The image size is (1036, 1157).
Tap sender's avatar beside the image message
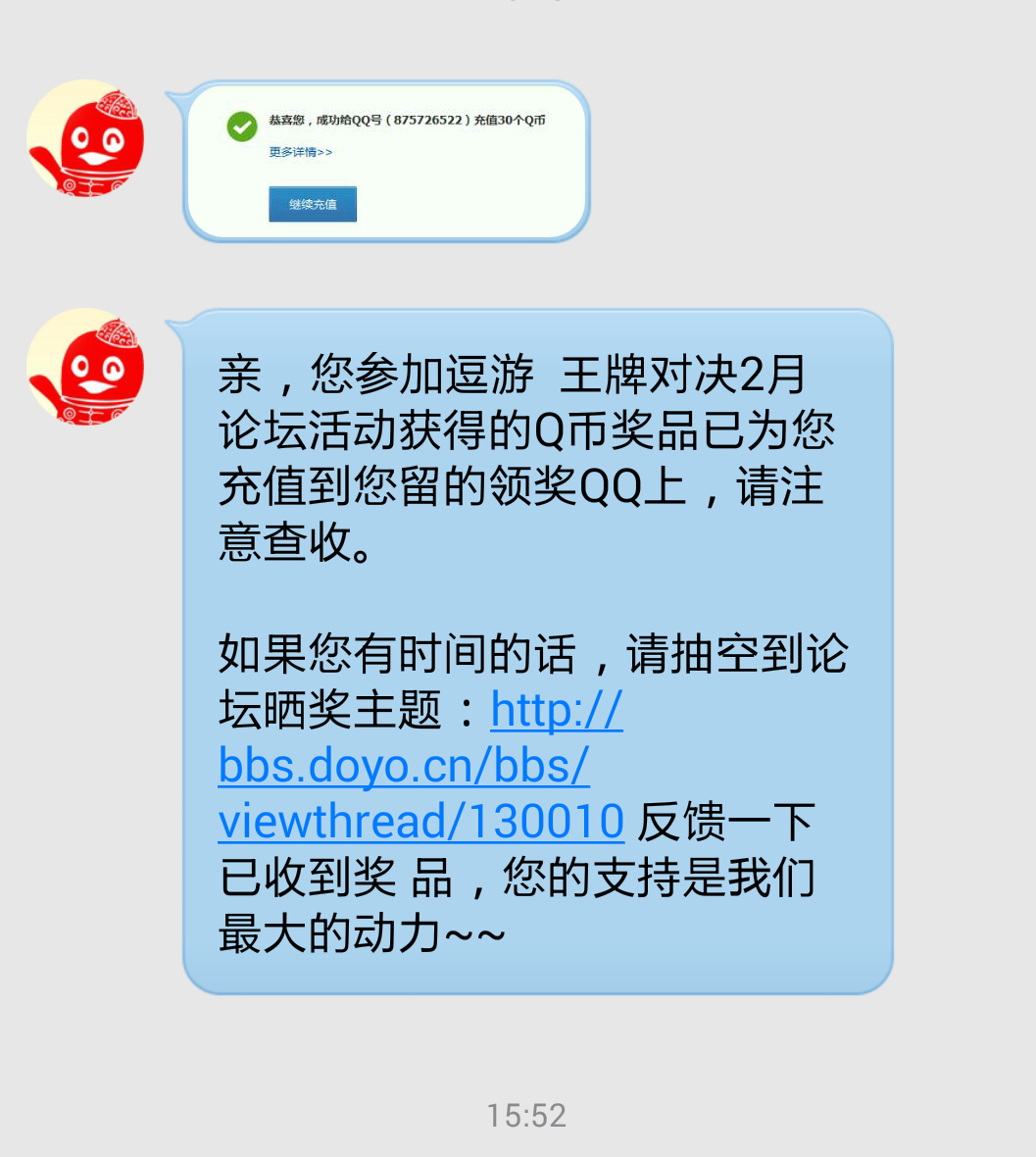(x=86, y=138)
